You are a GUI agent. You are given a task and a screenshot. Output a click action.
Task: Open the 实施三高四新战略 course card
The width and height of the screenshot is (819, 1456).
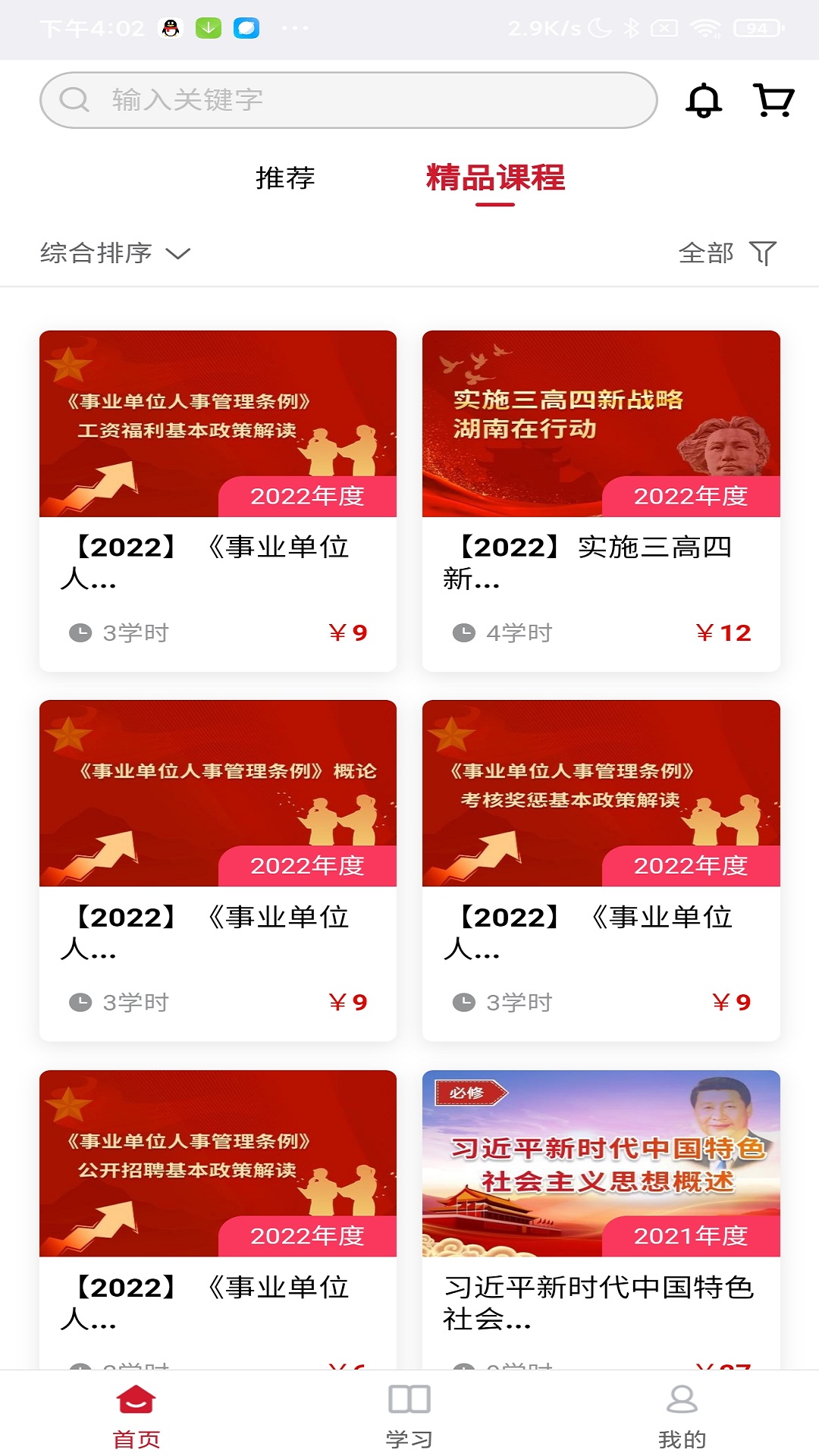601,500
